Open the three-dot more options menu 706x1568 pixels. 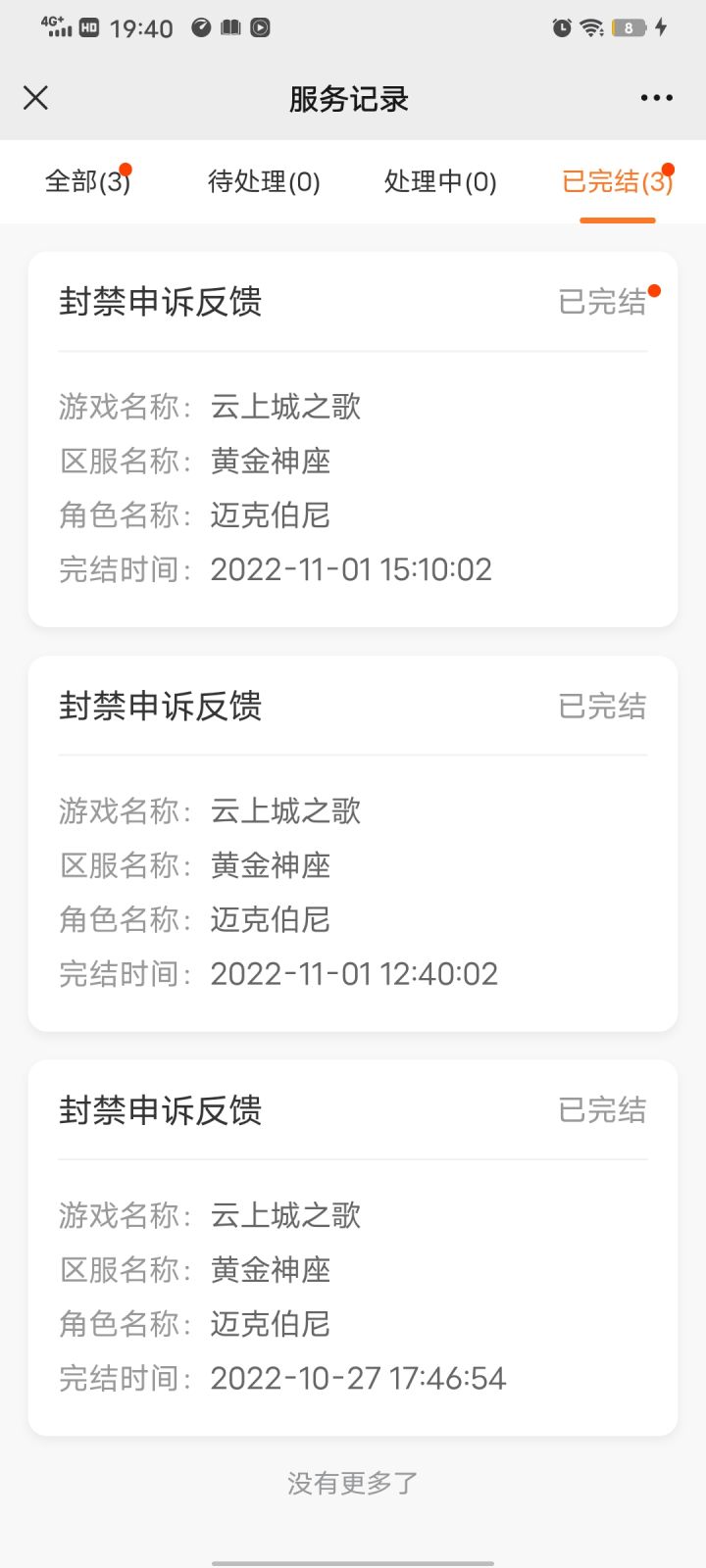point(656,98)
